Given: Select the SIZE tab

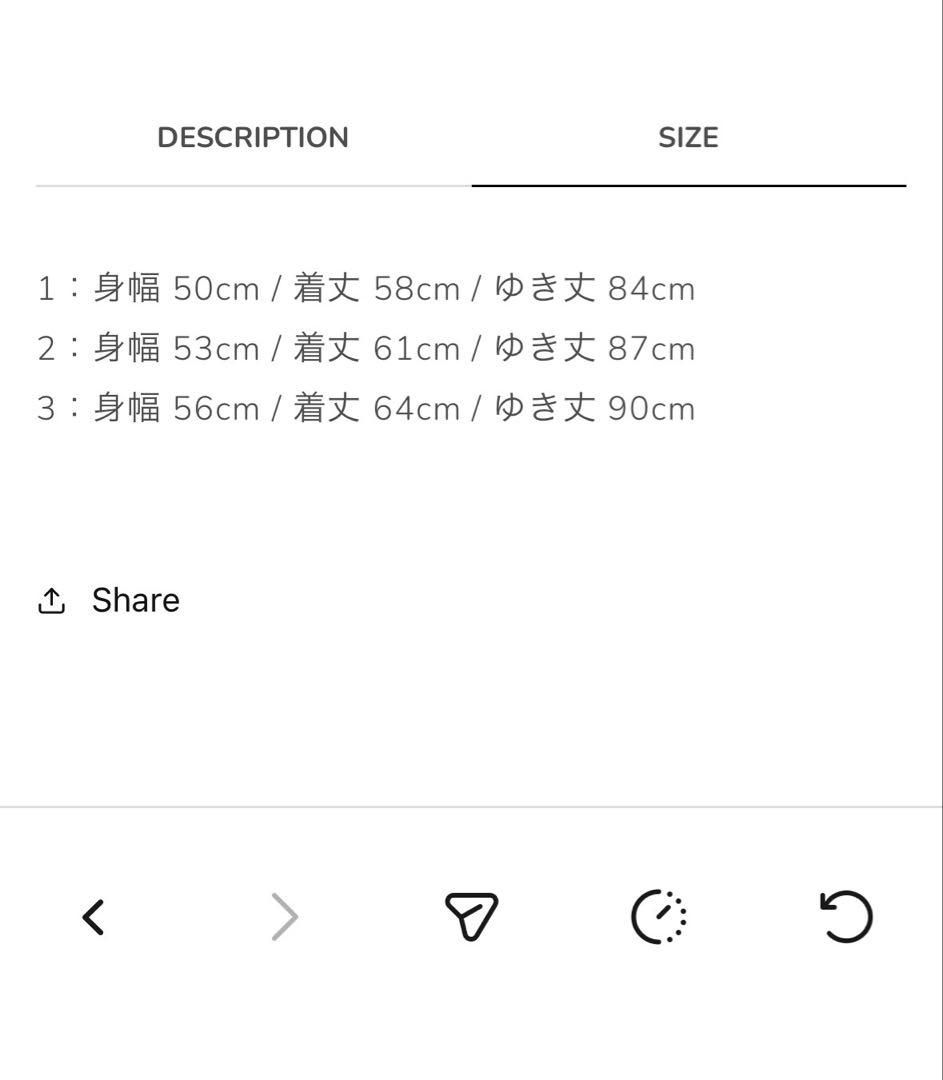Looking at the screenshot, I should [688, 138].
